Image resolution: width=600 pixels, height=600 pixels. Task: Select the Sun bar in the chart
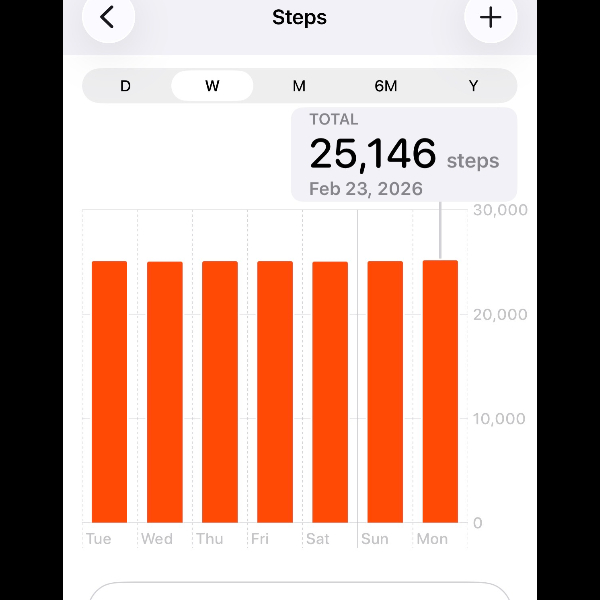tap(385, 392)
